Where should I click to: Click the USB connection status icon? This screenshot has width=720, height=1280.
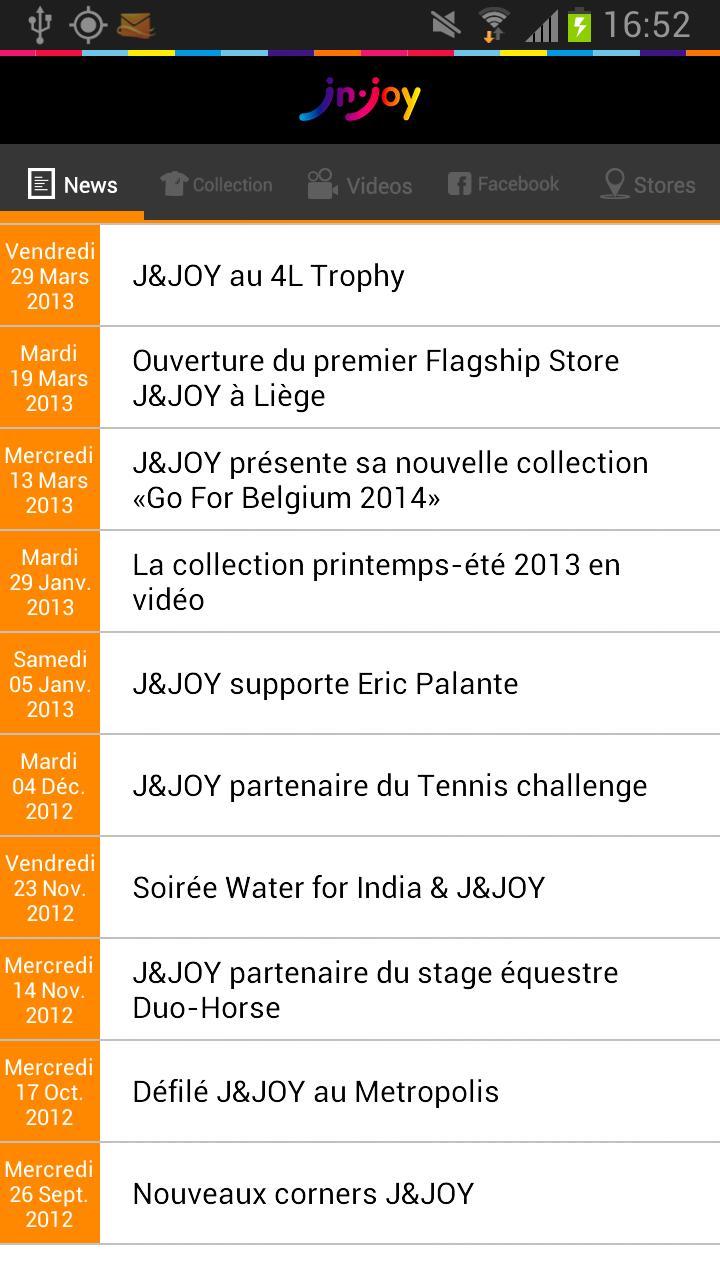pyautogui.click(x=42, y=24)
